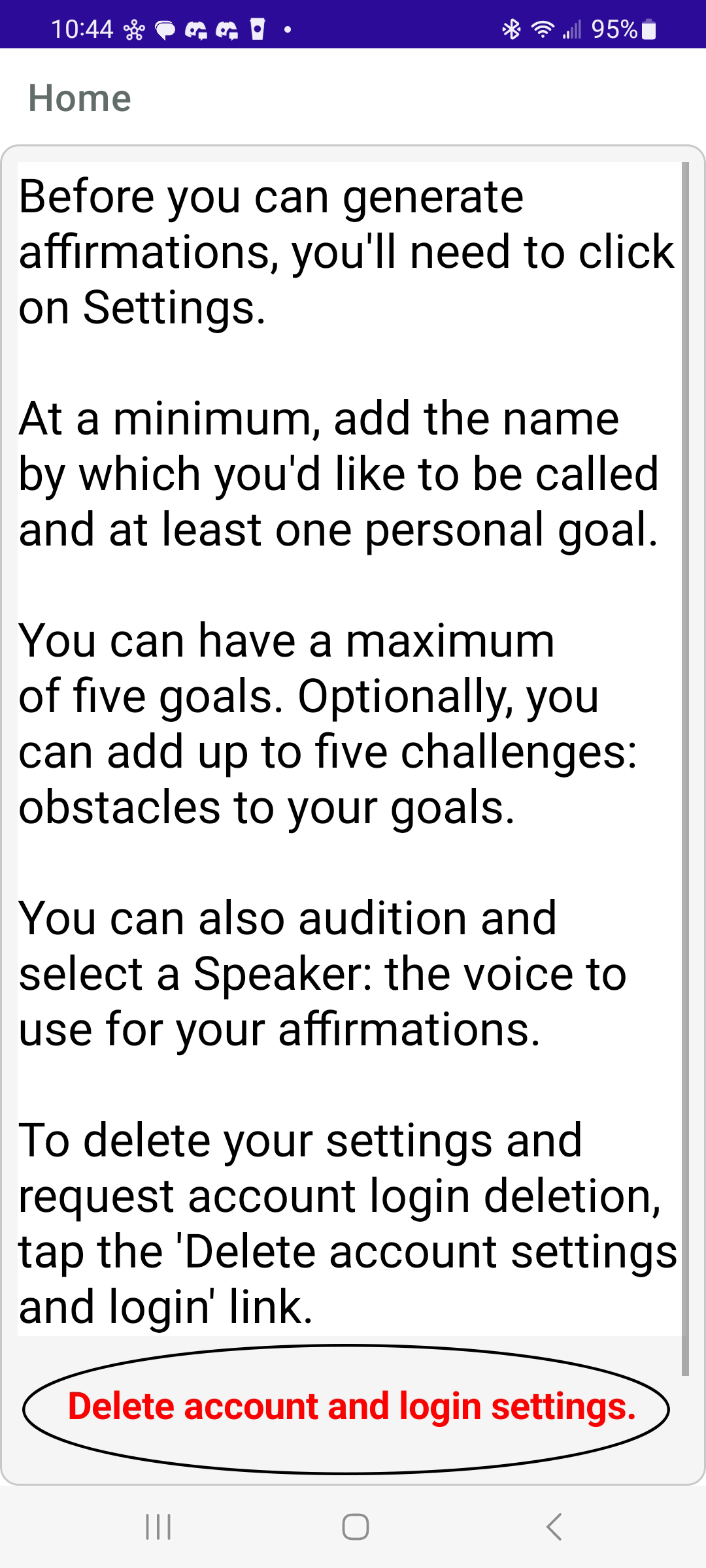Tap the Delete account and login settings link
706x1568 pixels.
pos(352,1407)
